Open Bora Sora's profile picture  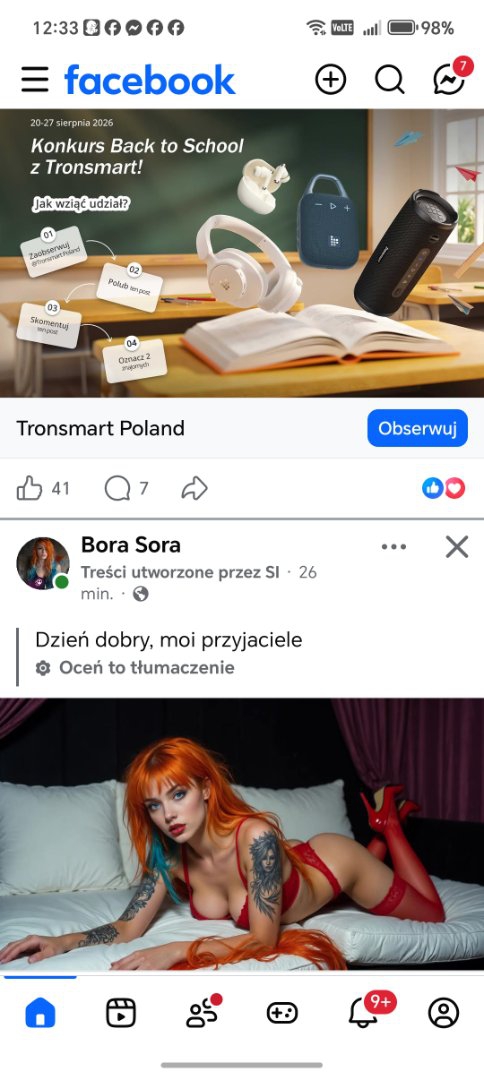pyautogui.click(x=43, y=563)
